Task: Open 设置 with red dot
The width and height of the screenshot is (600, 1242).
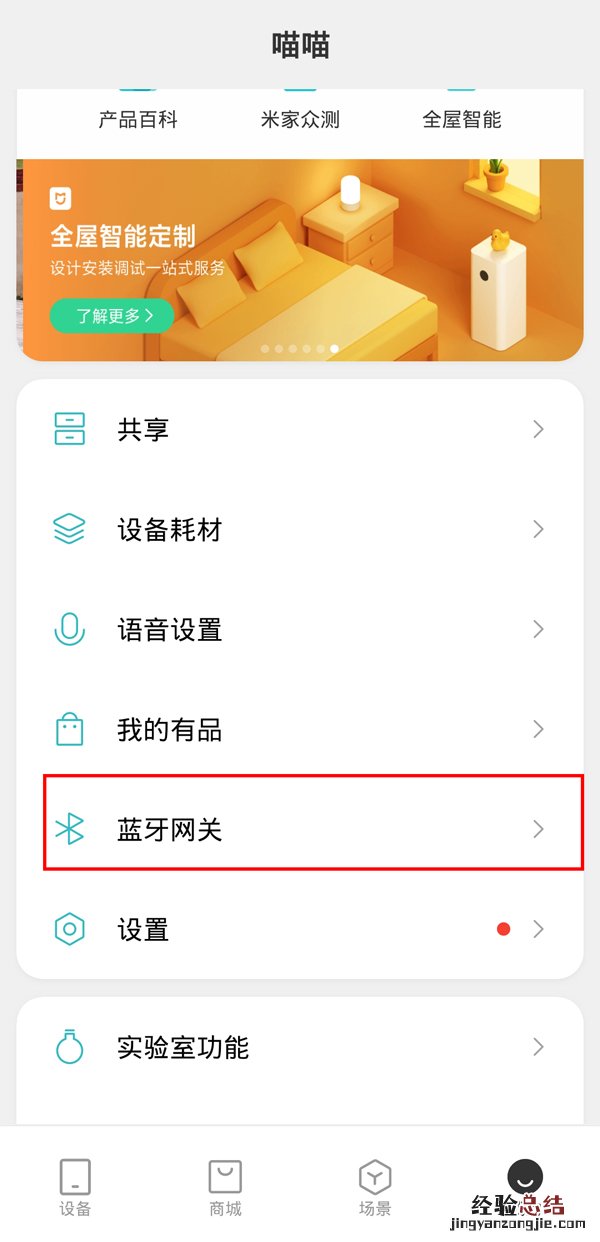Action: pos(300,929)
